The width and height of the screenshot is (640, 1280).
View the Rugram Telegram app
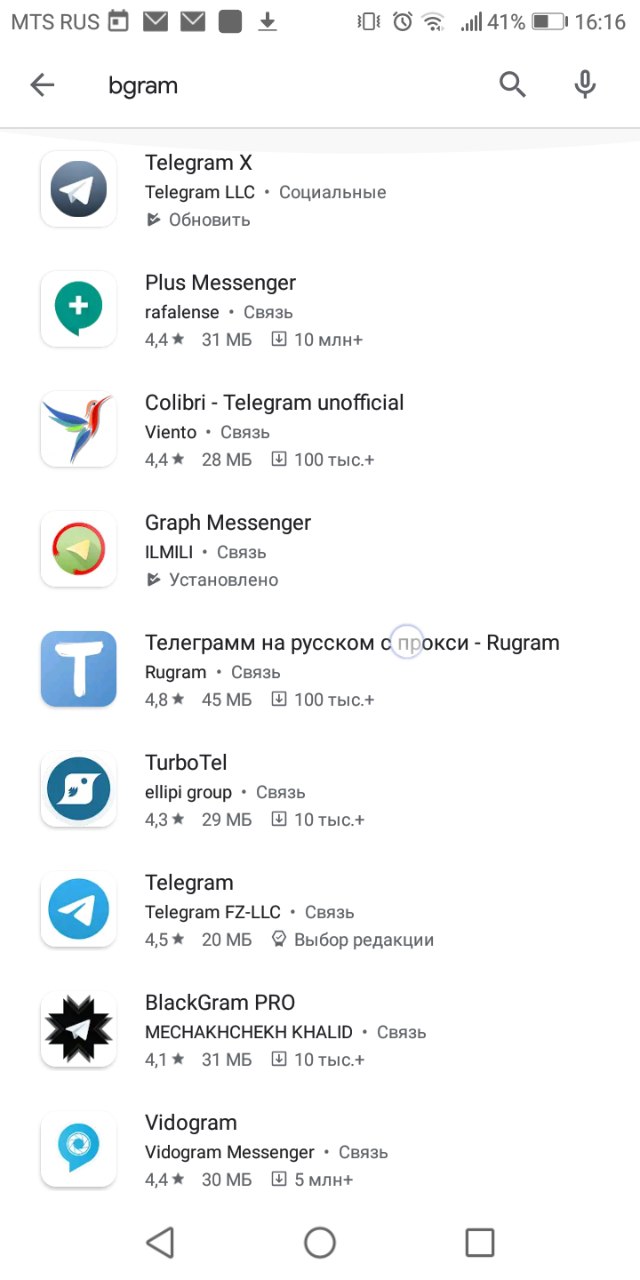[320, 670]
